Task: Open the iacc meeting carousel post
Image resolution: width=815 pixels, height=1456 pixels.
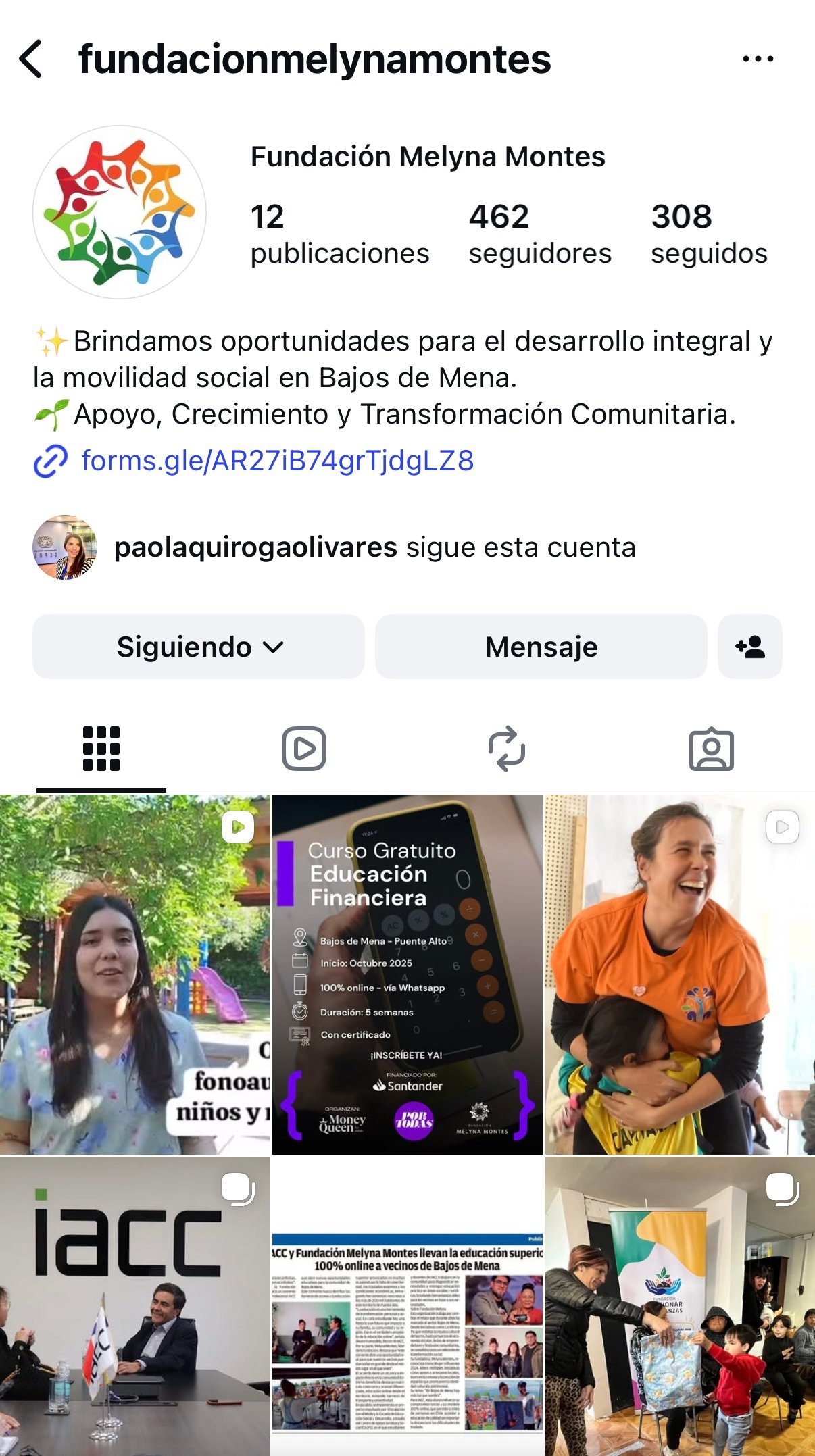Action: [x=134, y=1306]
